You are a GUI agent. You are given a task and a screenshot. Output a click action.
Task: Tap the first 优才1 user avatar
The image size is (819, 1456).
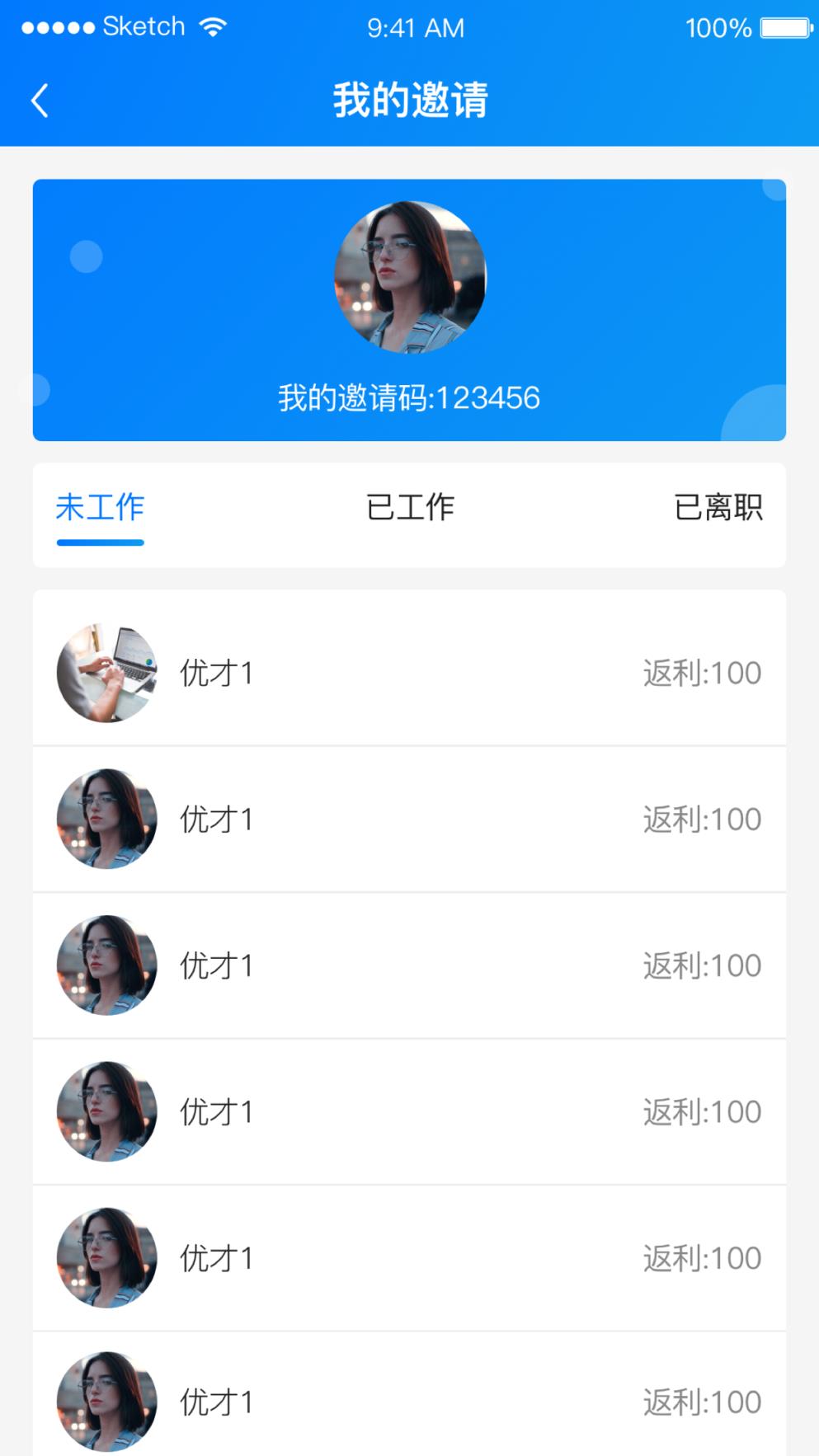(106, 672)
